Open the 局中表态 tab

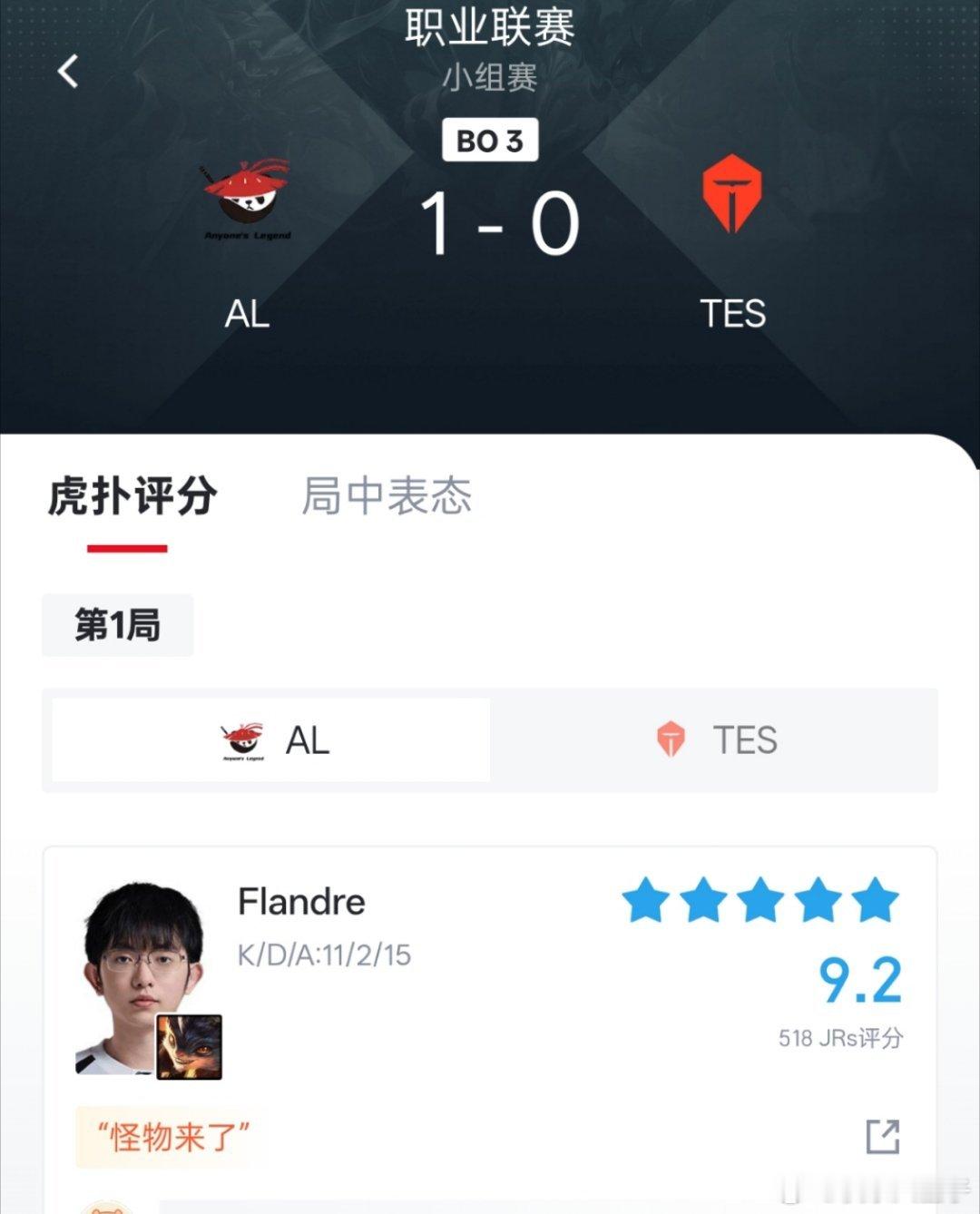tap(388, 497)
